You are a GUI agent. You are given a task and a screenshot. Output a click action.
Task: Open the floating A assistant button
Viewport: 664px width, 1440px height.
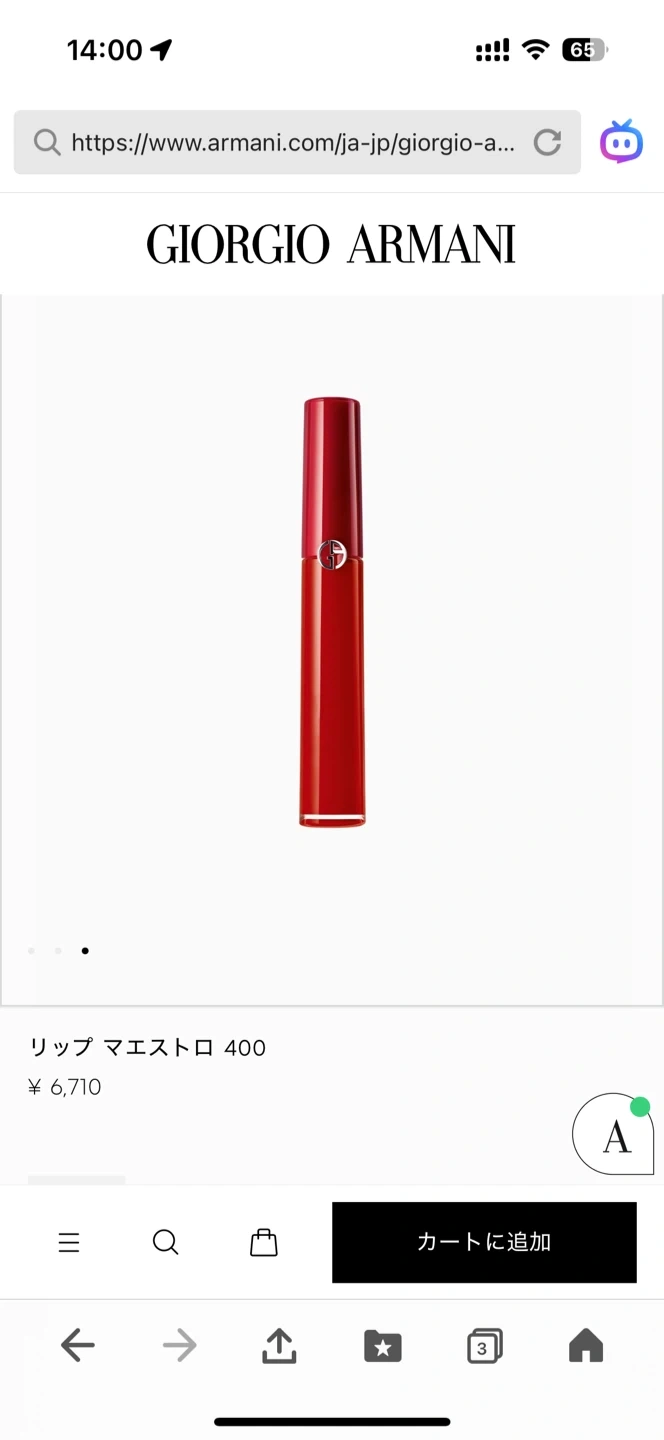[614, 1135]
